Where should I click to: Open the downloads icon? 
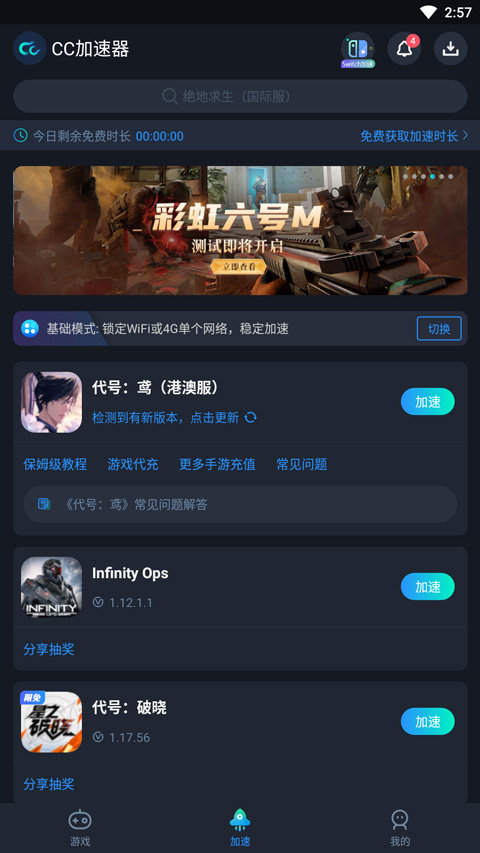coord(450,49)
